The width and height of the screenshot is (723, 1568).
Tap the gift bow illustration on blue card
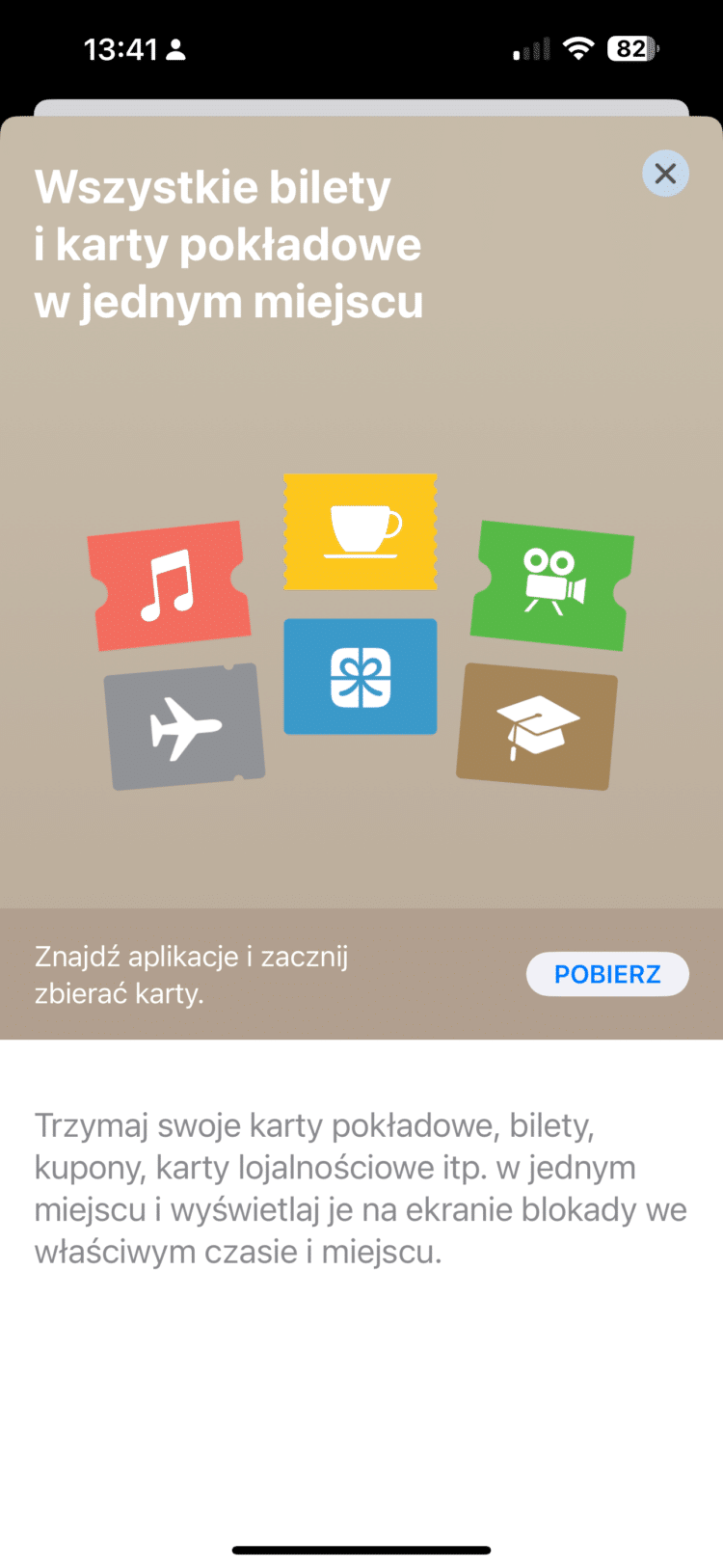360,675
